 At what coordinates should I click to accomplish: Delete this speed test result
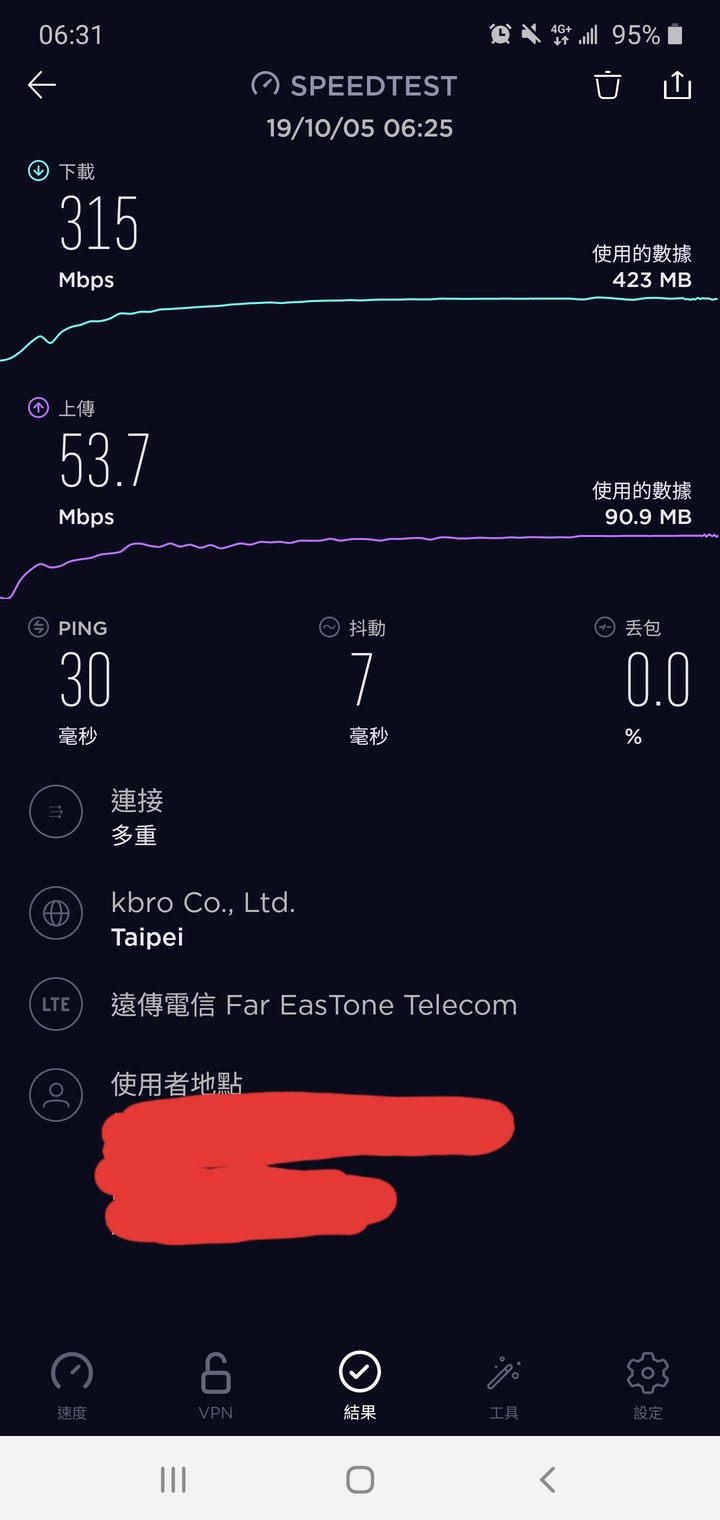tap(607, 85)
